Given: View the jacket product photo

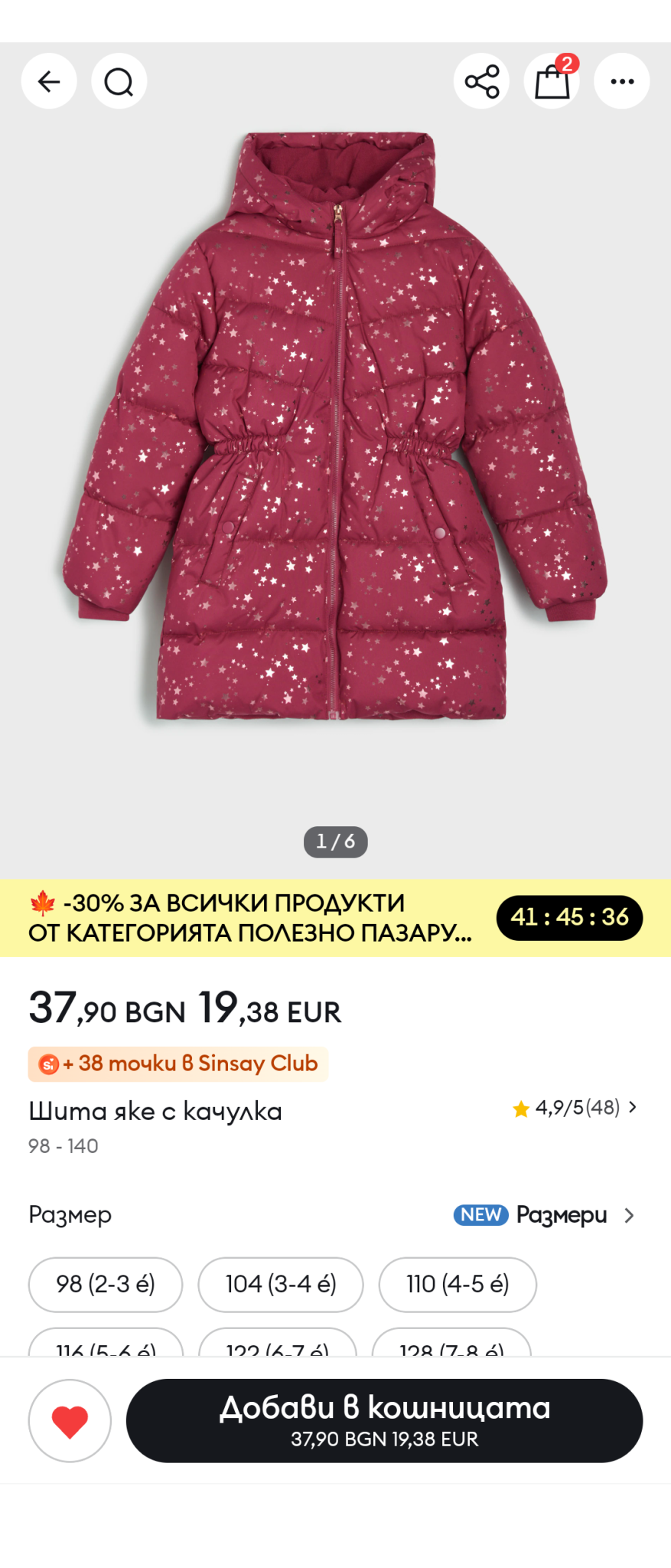Looking at the screenshot, I should (x=335, y=429).
